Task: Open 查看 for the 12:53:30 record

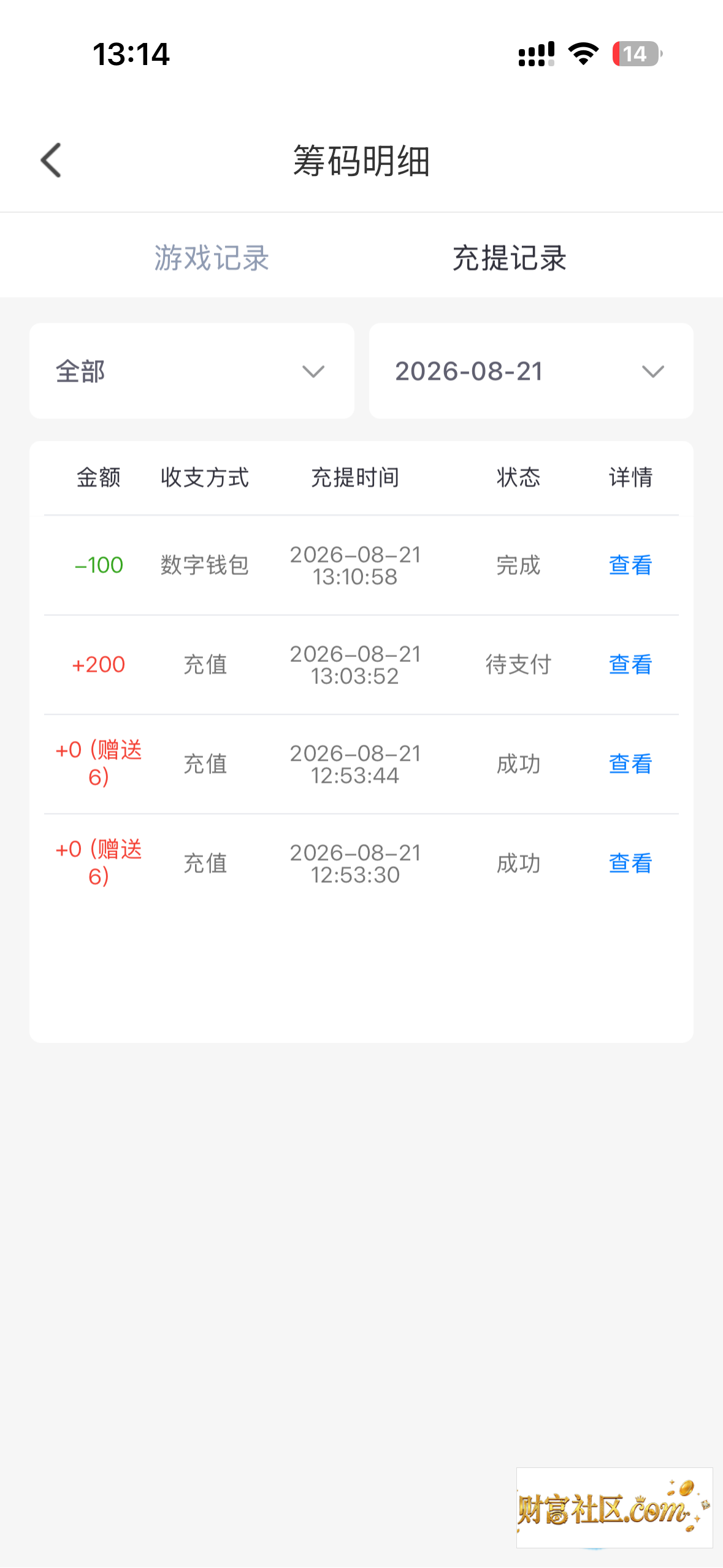Action: pos(630,863)
